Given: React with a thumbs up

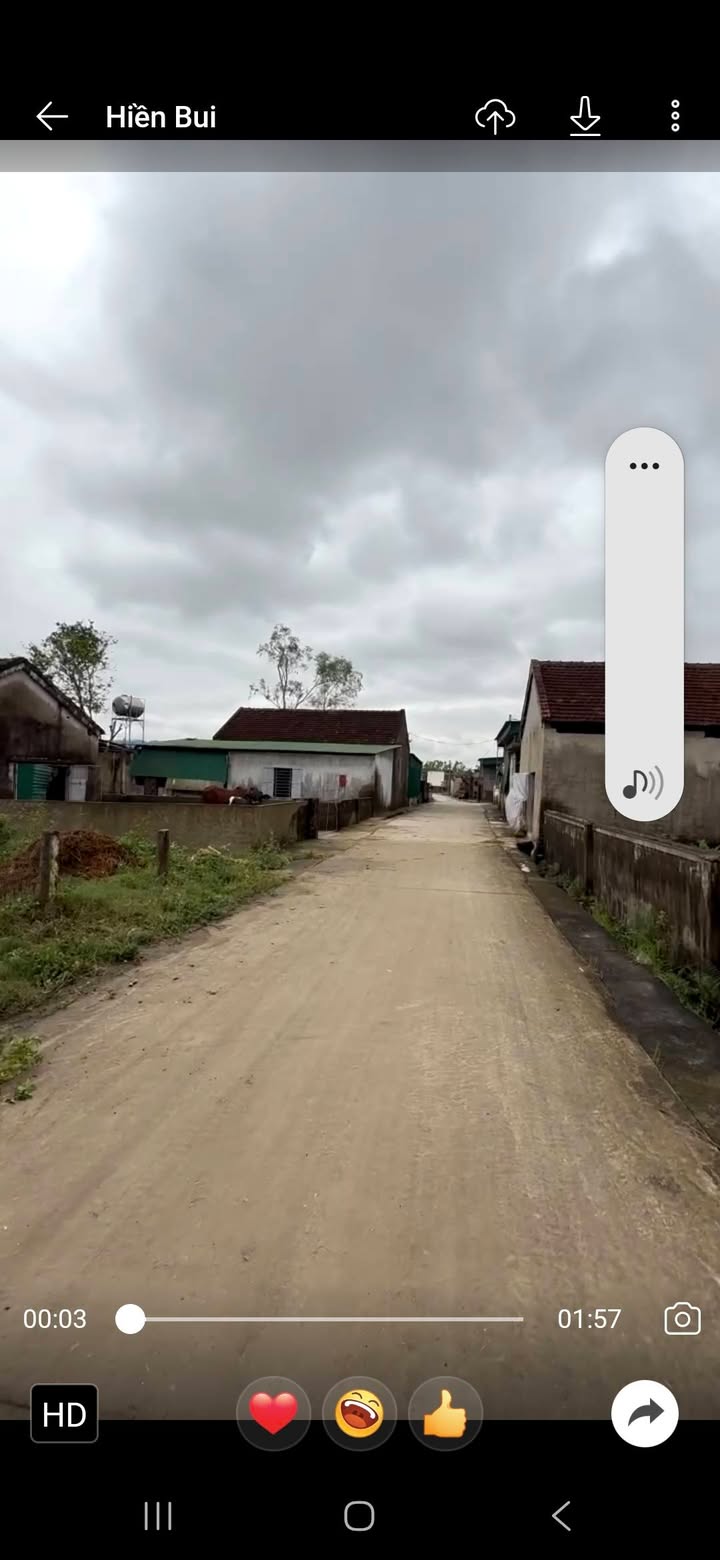Looking at the screenshot, I should [x=445, y=1414].
